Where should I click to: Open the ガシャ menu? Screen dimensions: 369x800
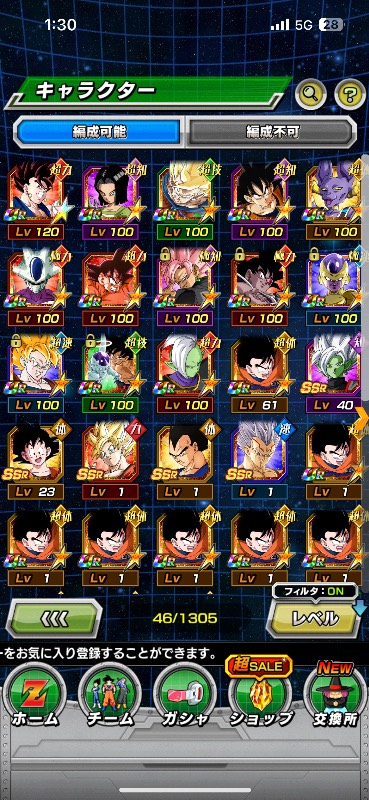point(185,700)
